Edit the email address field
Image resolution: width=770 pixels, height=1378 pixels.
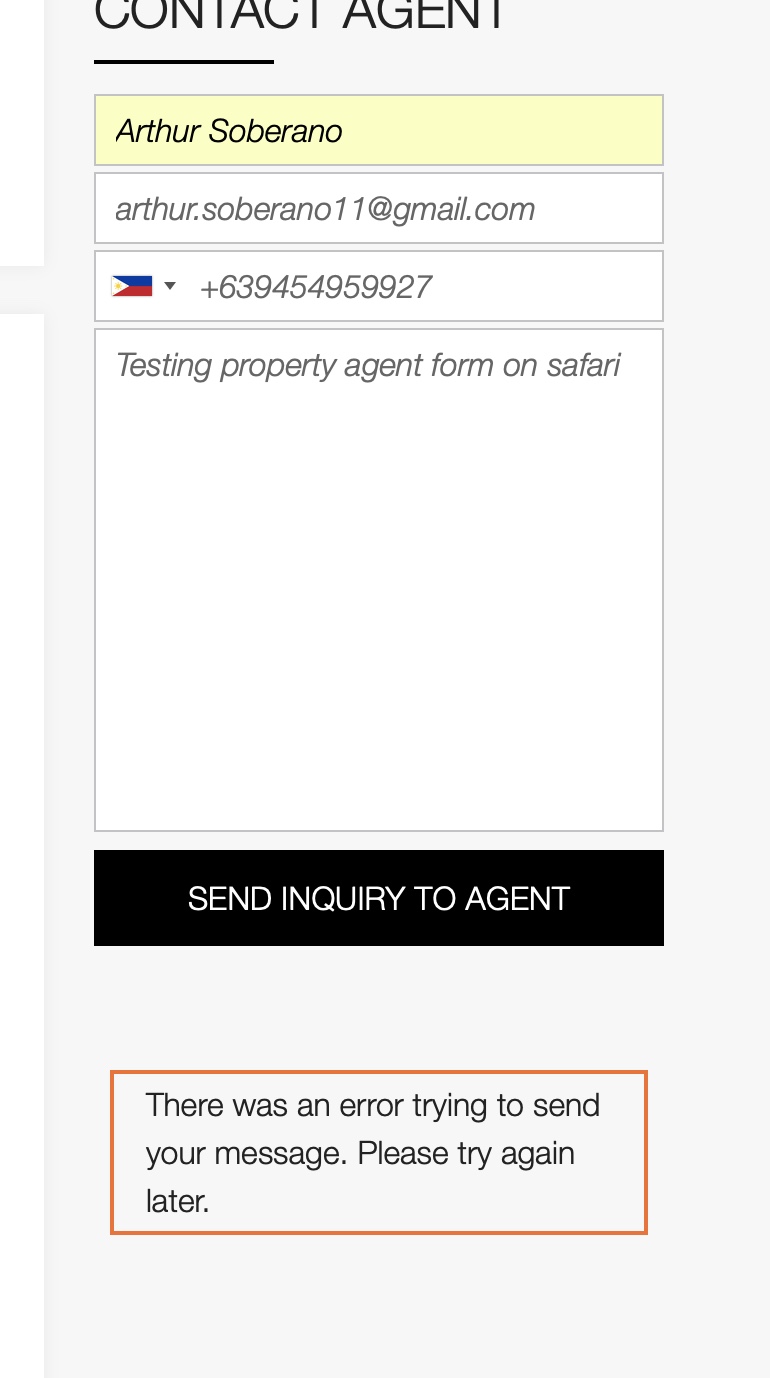pyautogui.click(x=379, y=208)
